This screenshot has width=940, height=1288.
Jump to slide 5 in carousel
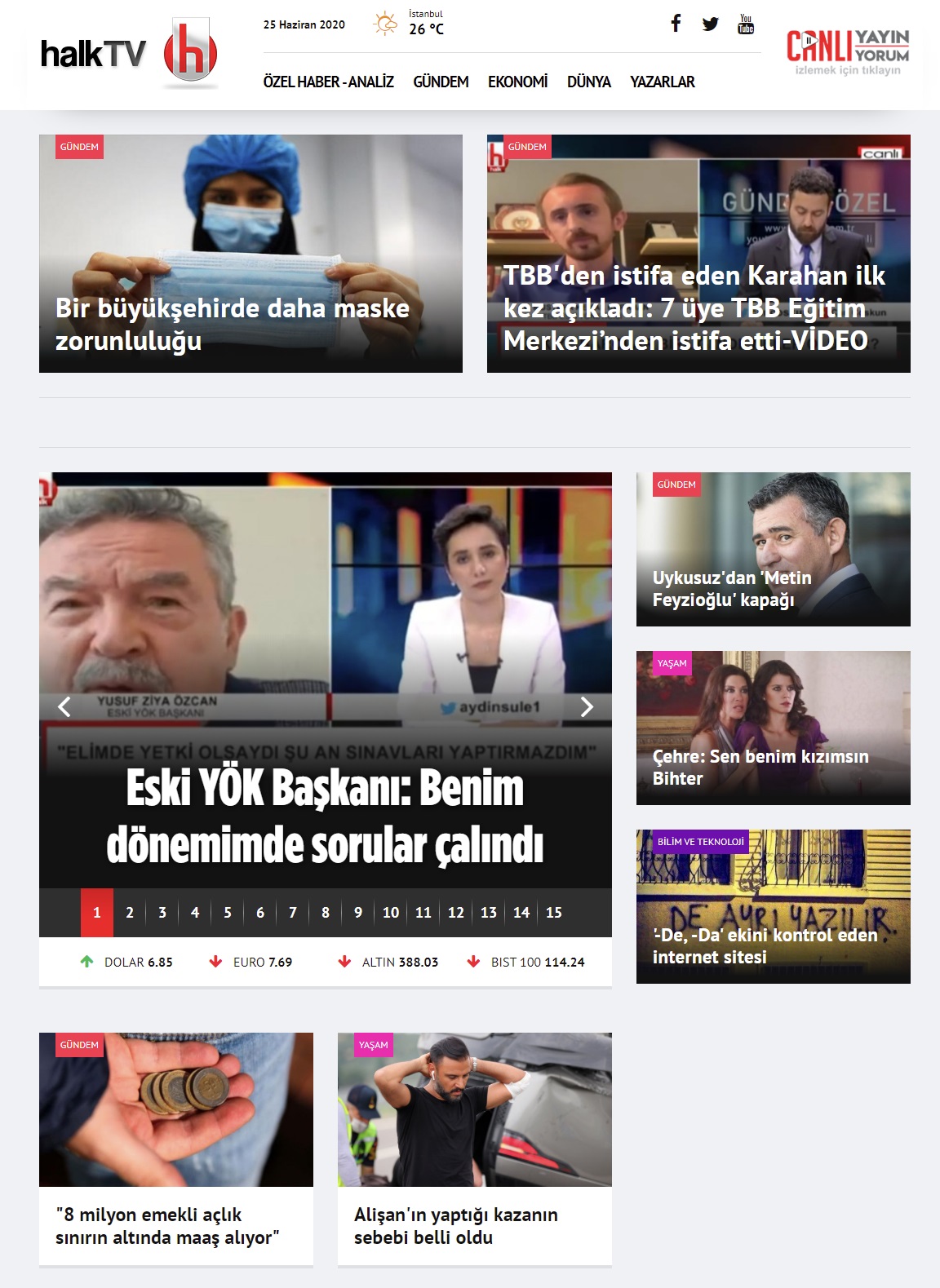pyautogui.click(x=227, y=912)
